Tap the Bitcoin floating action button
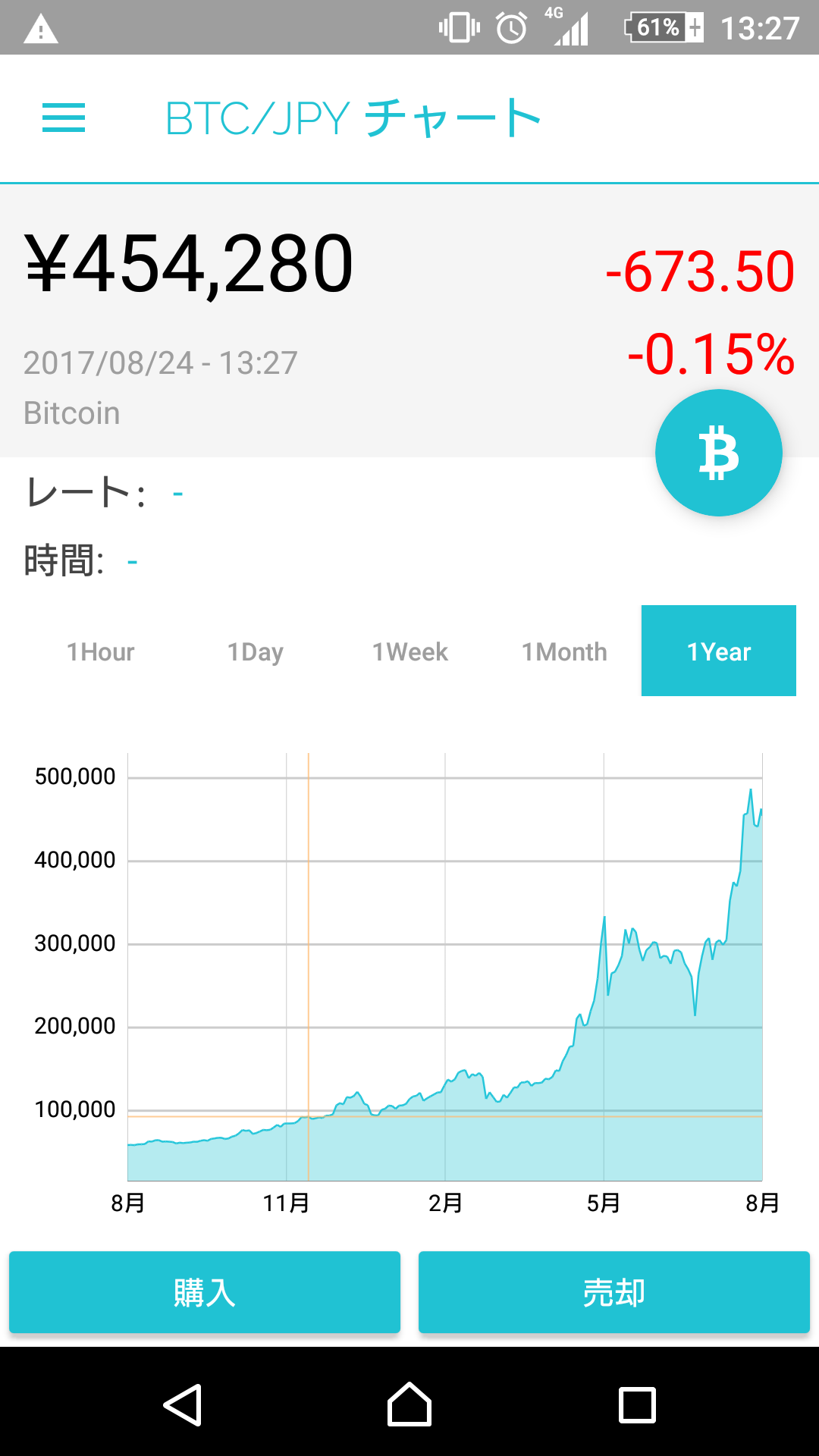 pyautogui.click(x=719, y=453)
